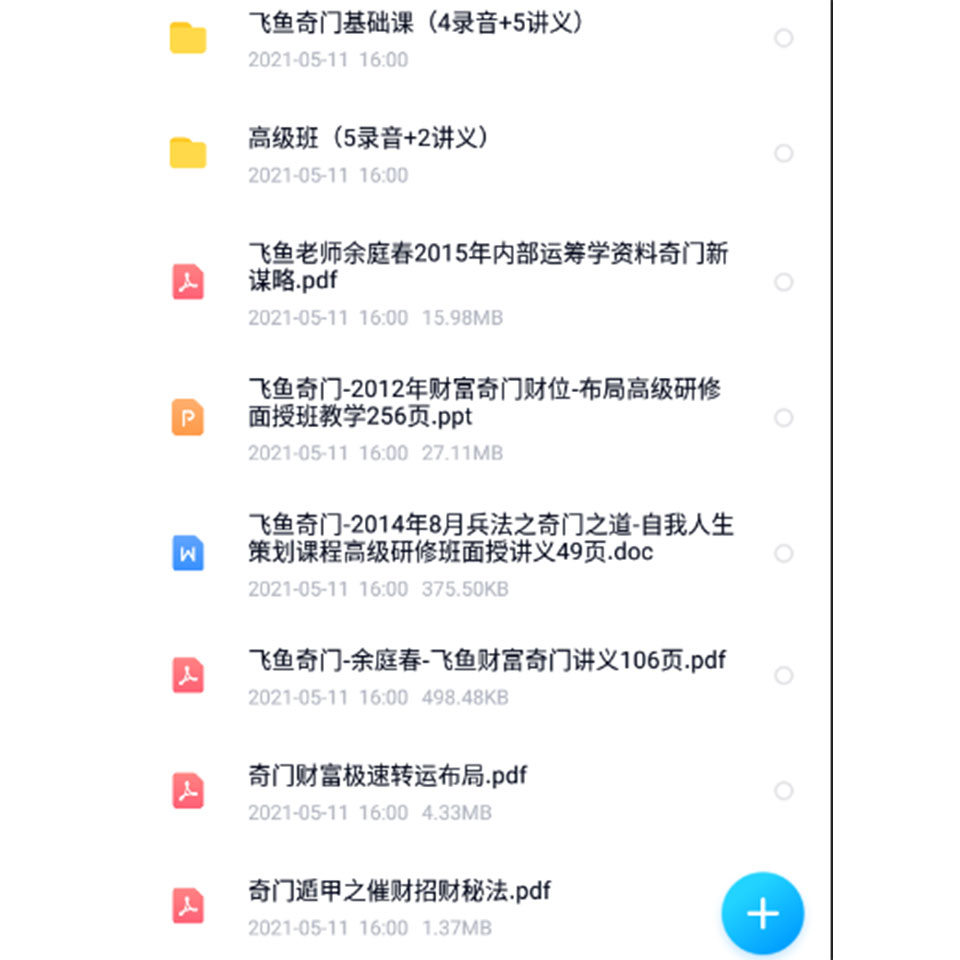Select the 飞鱼奇门基础课 folder checkbox
This screenshot has width=960, height=960.
(784, 38)
